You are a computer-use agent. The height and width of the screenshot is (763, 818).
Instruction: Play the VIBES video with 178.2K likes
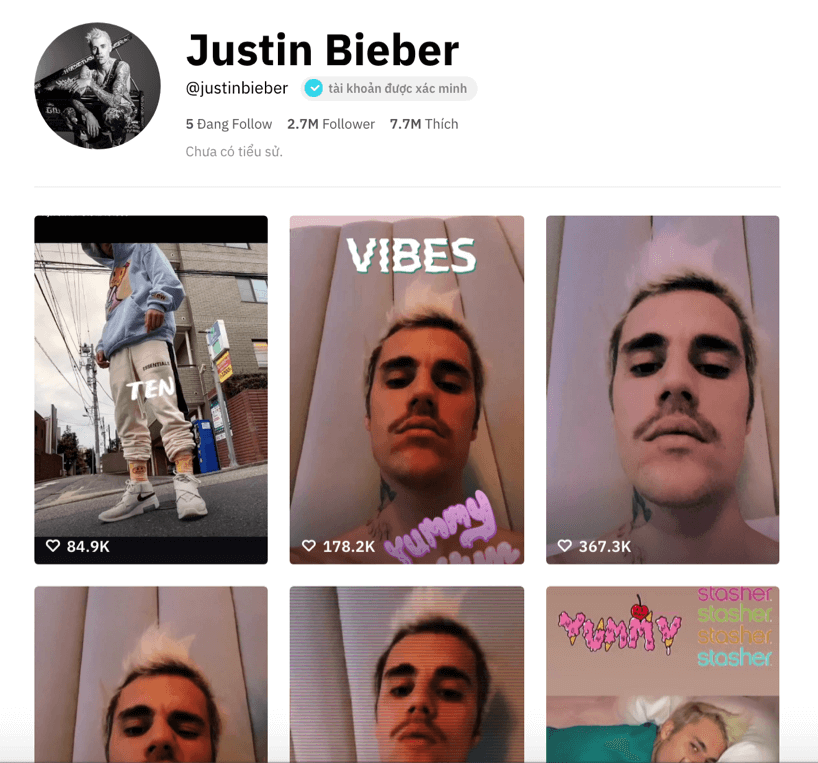coord(406,390)
